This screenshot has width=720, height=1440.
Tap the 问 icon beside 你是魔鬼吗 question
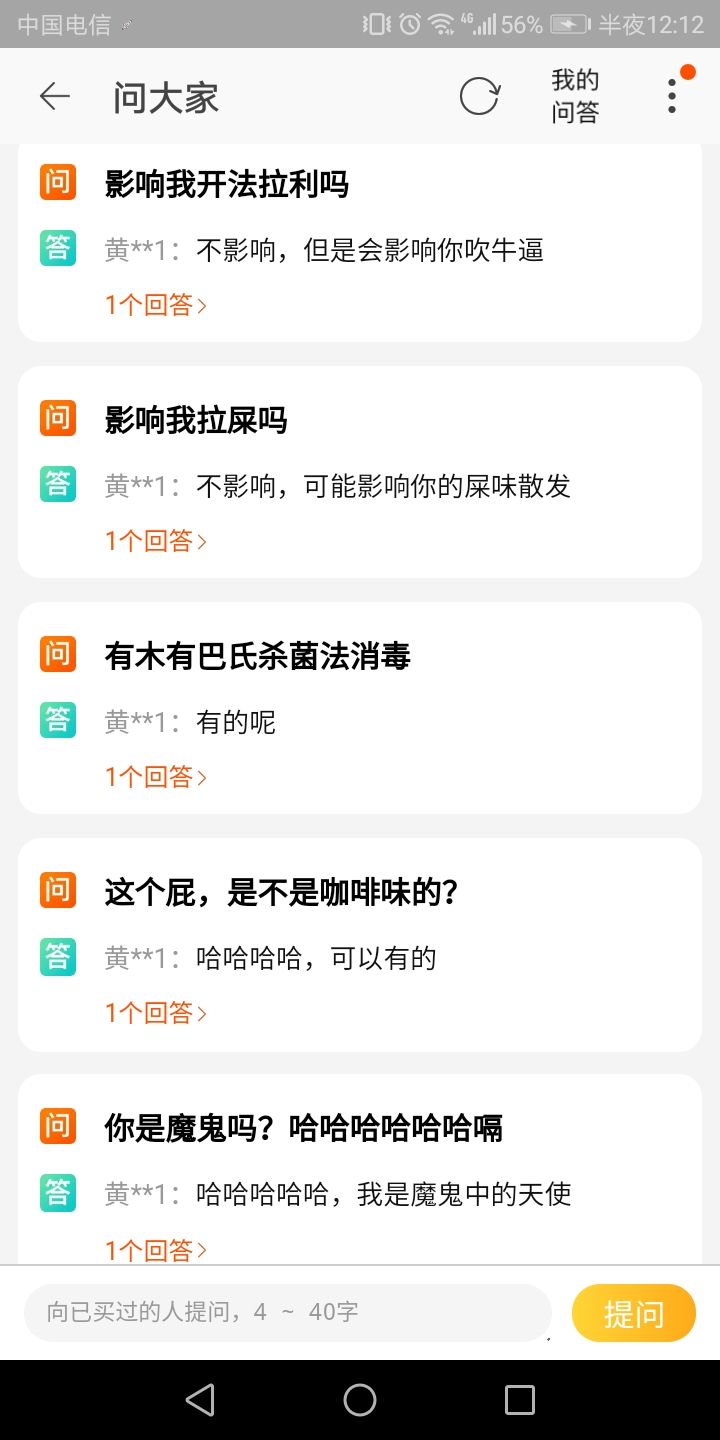click(57, 1125)
